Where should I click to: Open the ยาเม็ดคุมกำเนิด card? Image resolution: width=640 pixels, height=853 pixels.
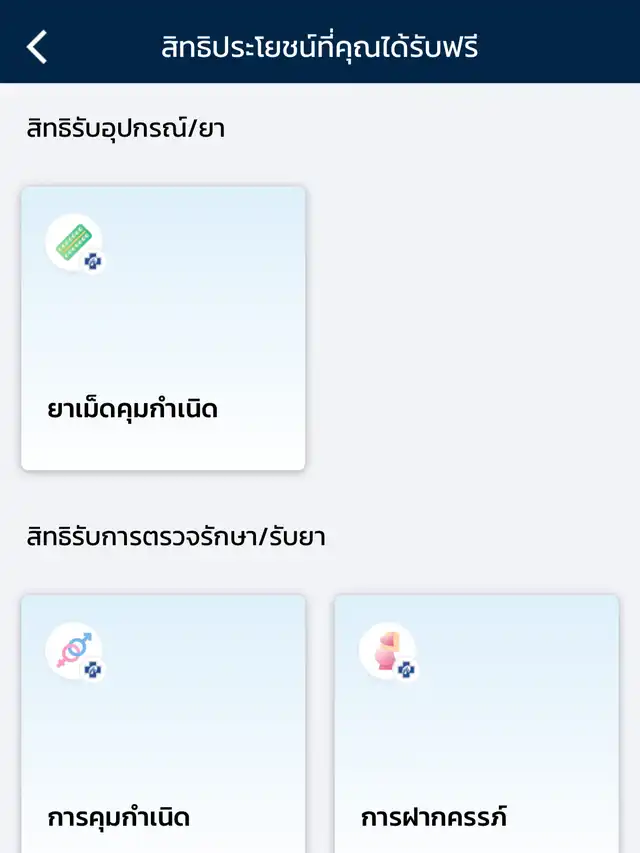pos(163,328)
